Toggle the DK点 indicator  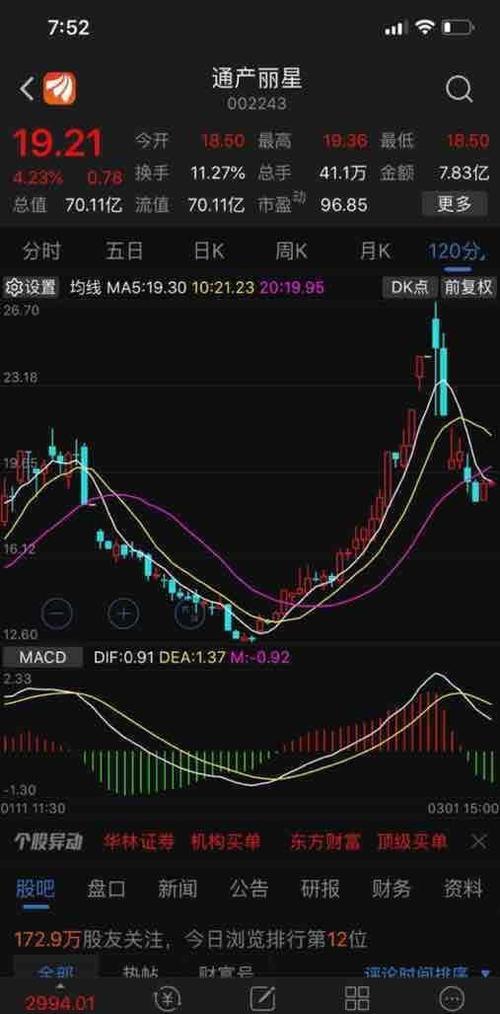[x=410, y=287]
